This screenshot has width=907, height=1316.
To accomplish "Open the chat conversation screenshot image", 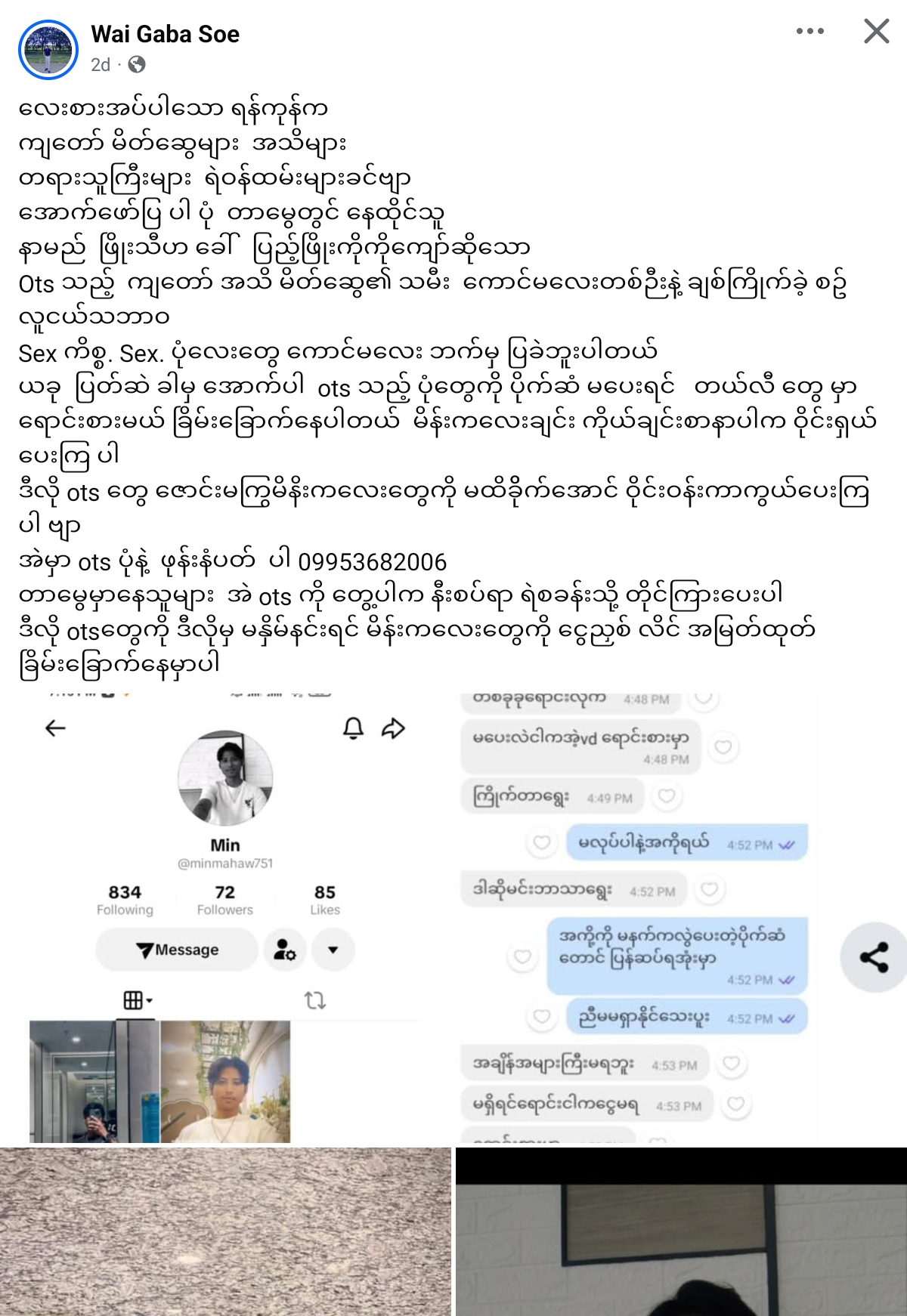I will 635,918.
